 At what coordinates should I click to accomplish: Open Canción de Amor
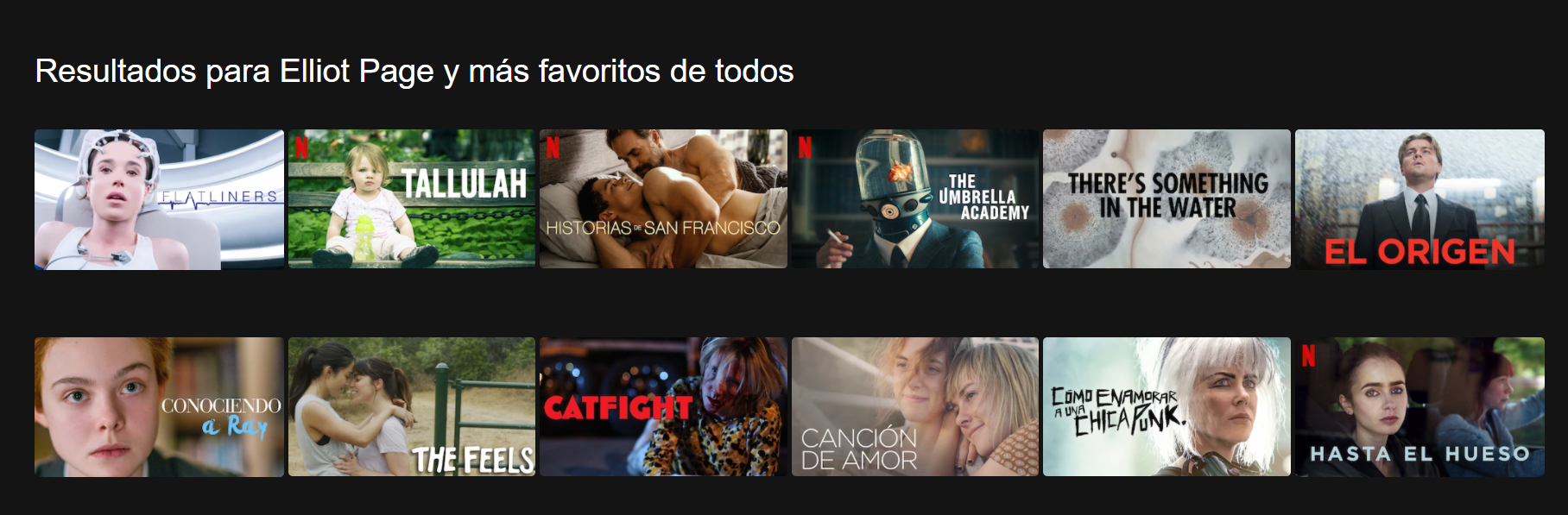coord(915,407)
